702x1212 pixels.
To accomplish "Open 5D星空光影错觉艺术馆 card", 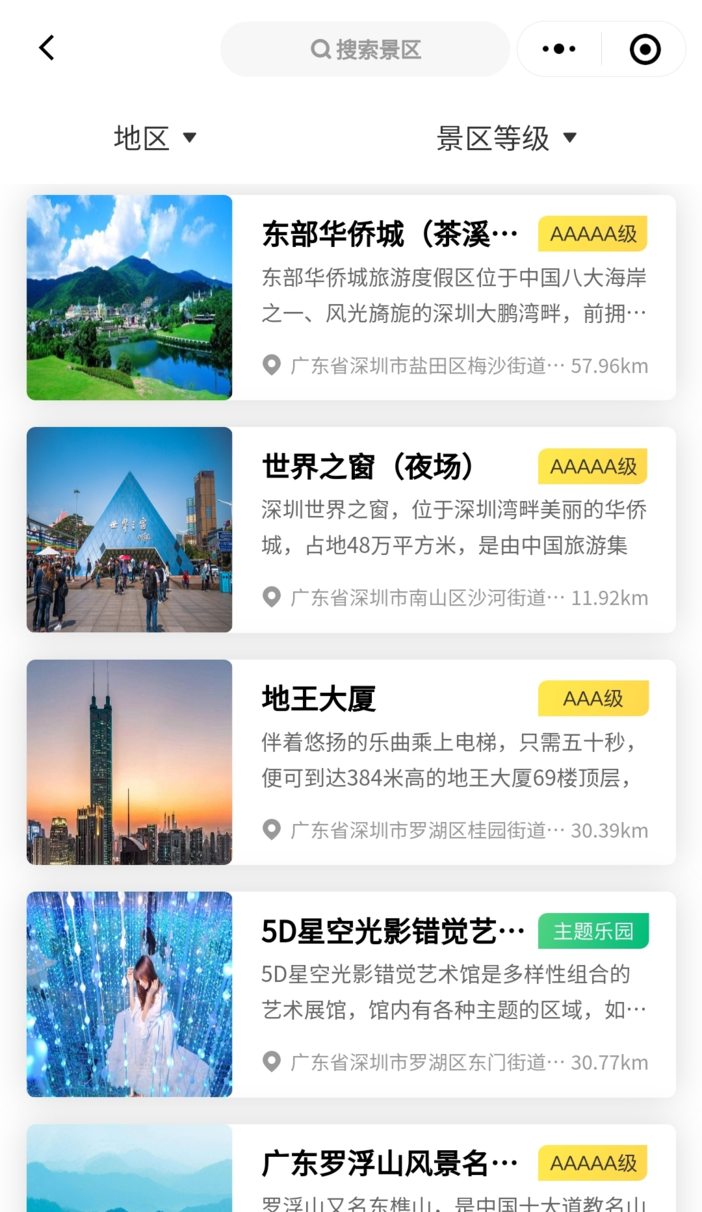I will 351,994.
